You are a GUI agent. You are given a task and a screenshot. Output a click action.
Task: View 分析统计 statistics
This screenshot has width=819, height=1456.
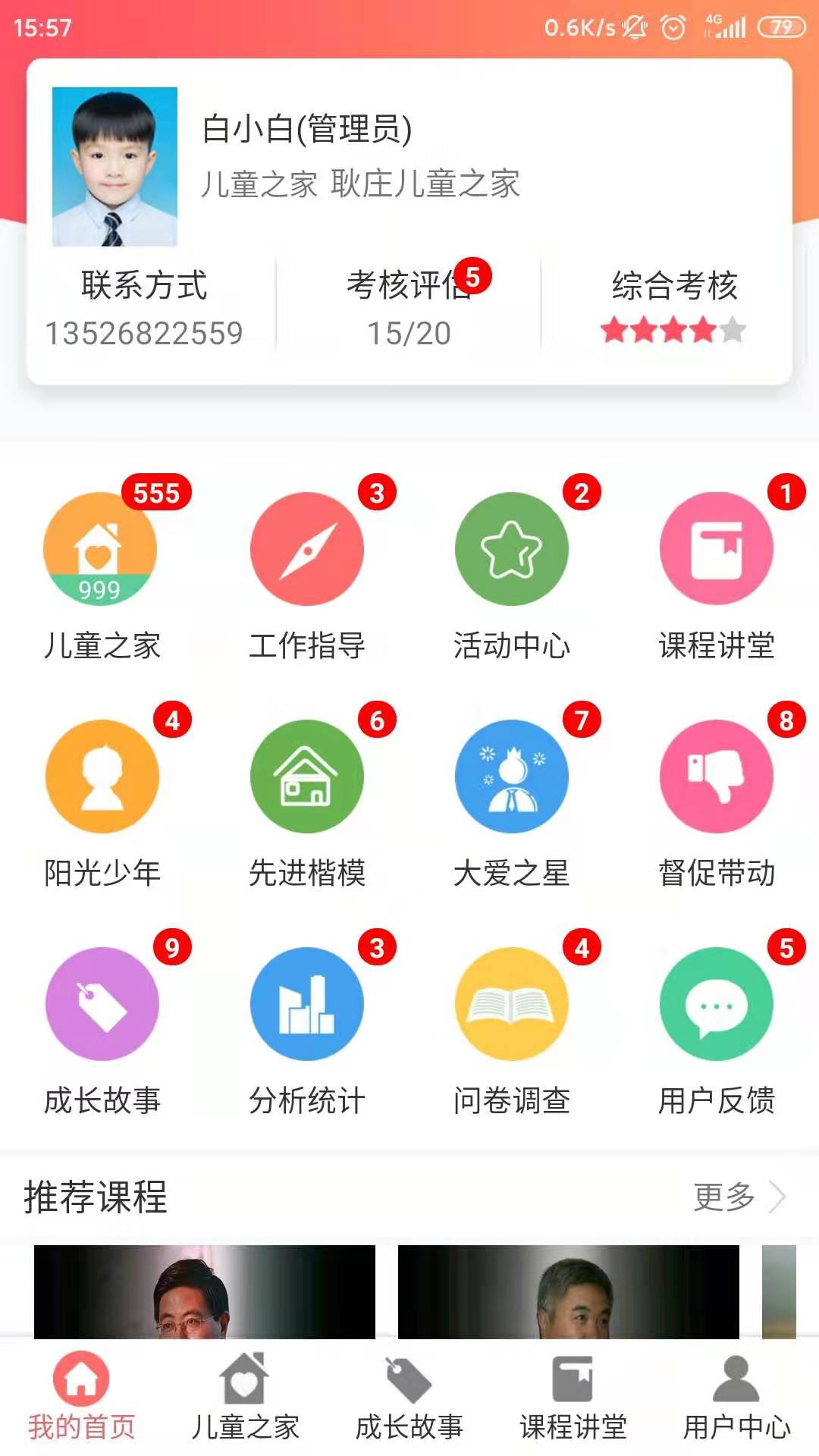pos(307,1004)
